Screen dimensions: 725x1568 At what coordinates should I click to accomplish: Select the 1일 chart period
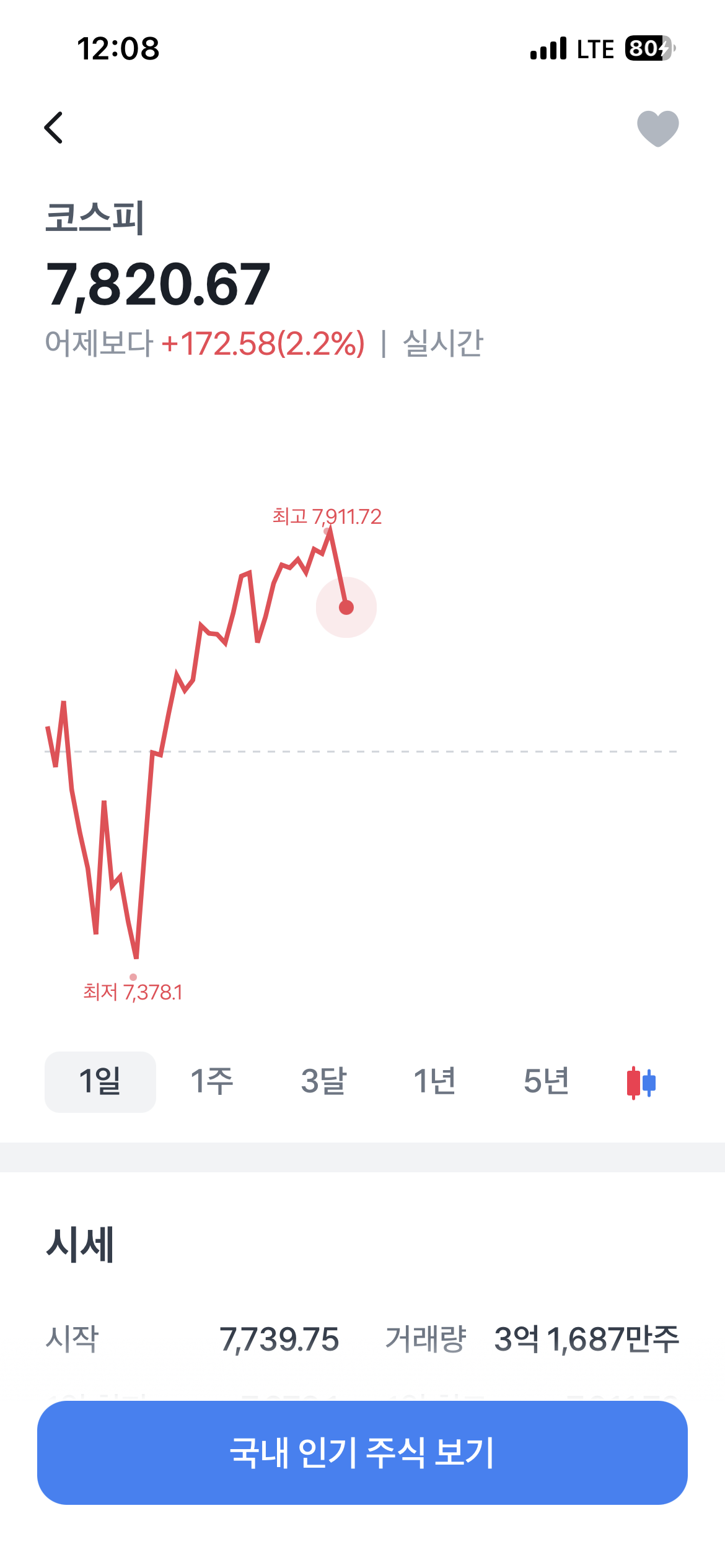[x=100, y=1082]
